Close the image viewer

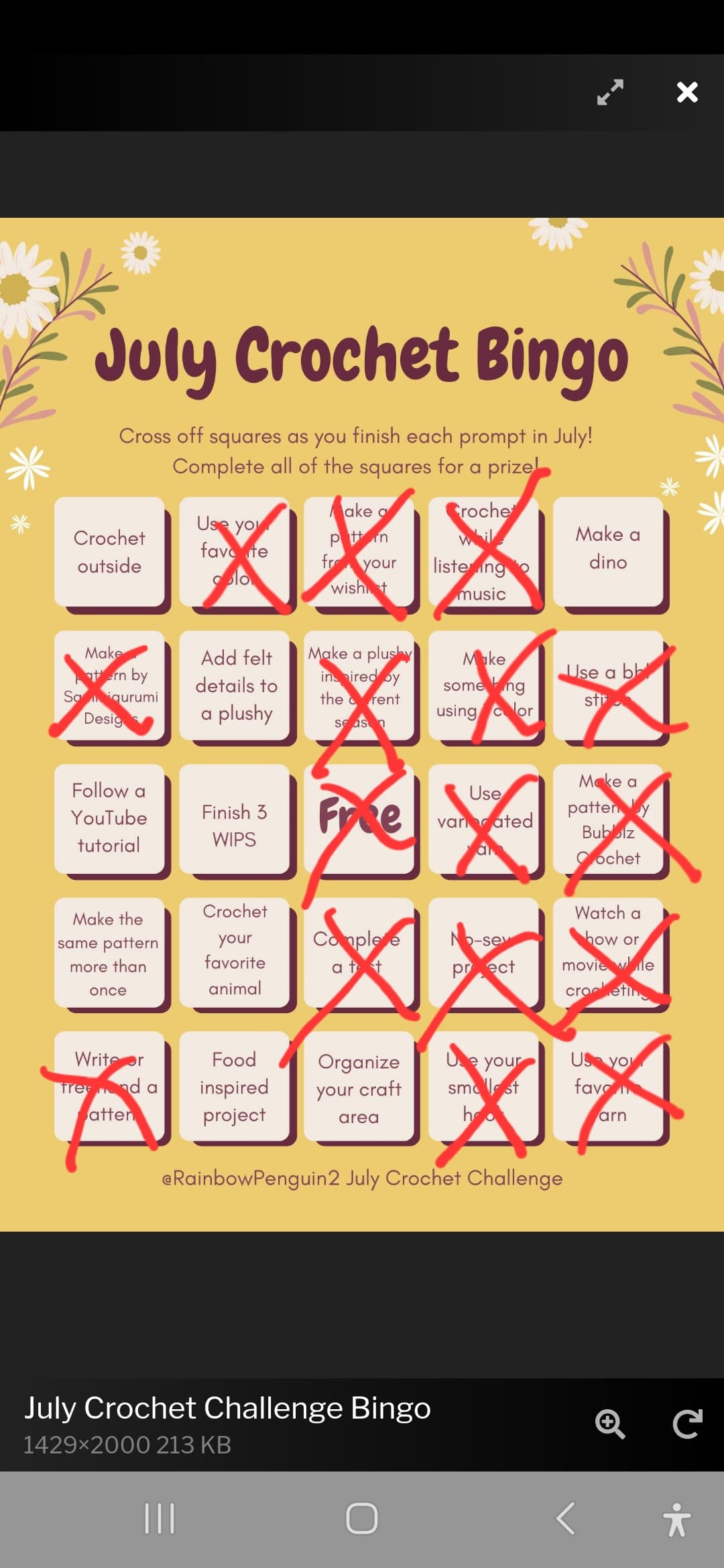(x=687, y=92)
